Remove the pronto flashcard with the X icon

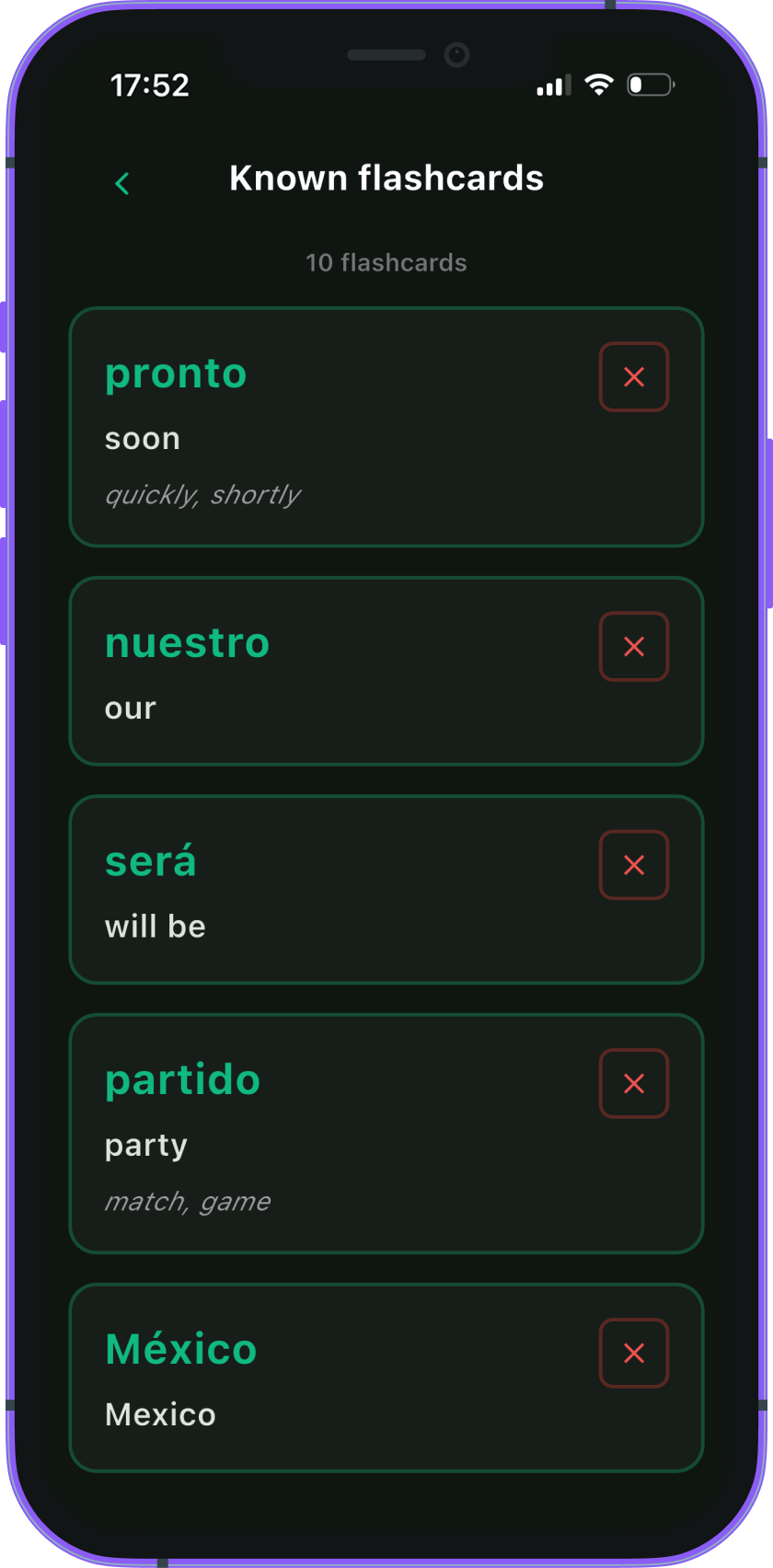tap(634, 376)
